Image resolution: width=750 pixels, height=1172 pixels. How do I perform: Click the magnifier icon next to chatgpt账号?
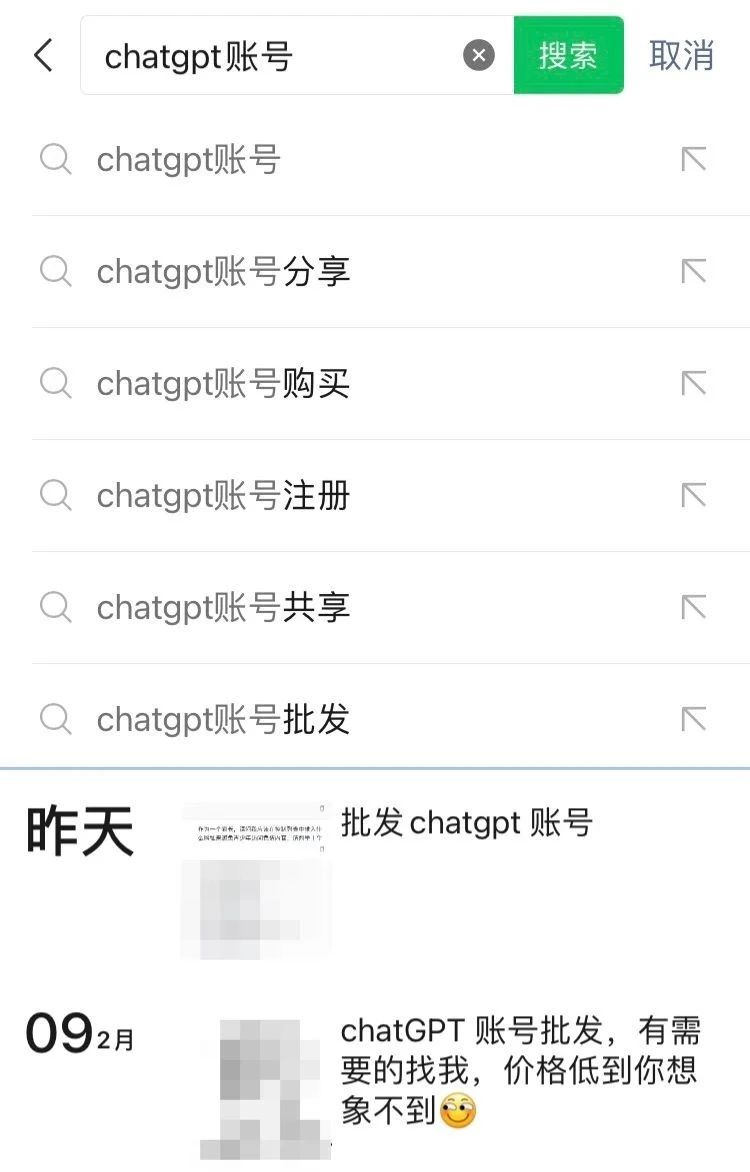click(x=55, y=160)
